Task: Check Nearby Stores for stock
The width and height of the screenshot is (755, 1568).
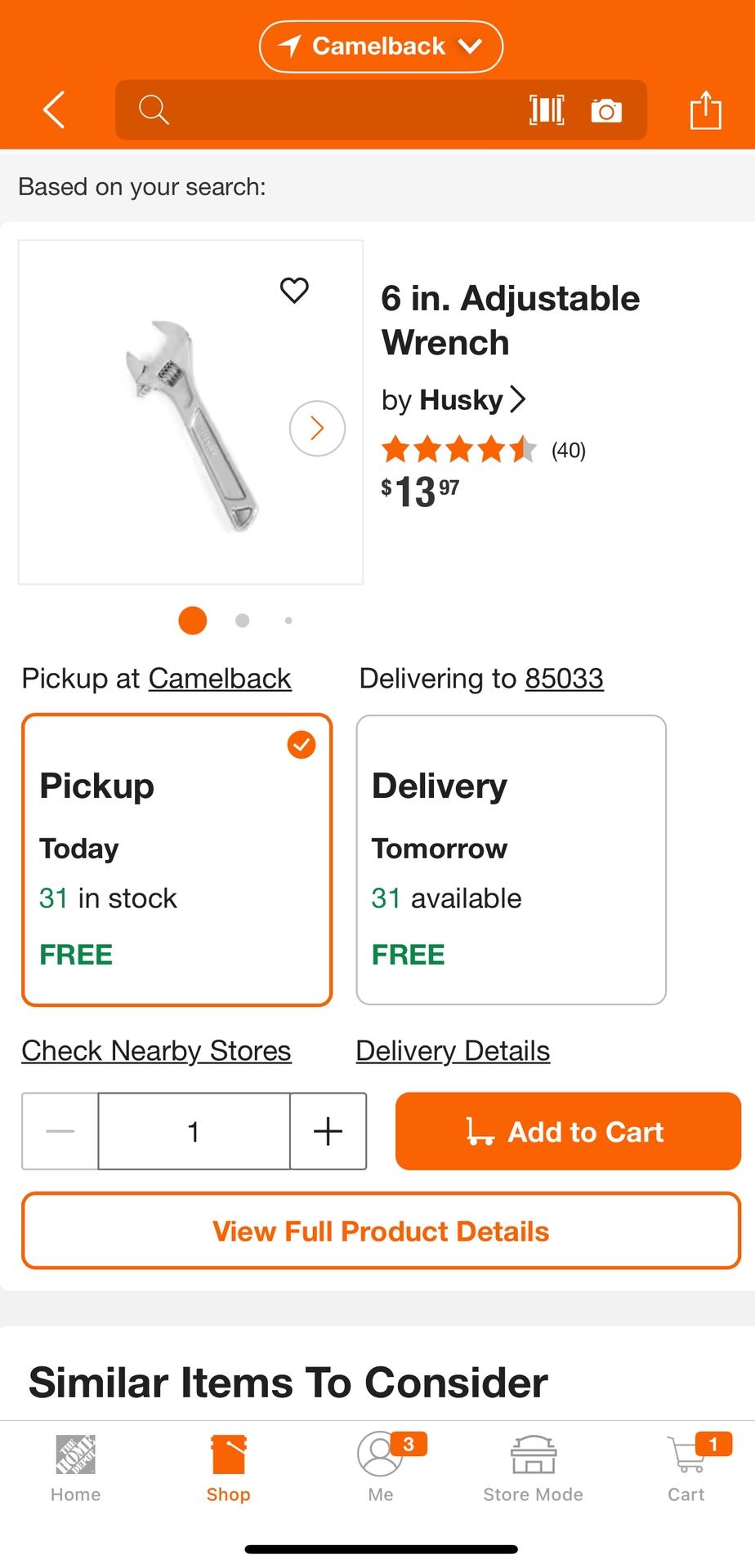Action: 155,1050
